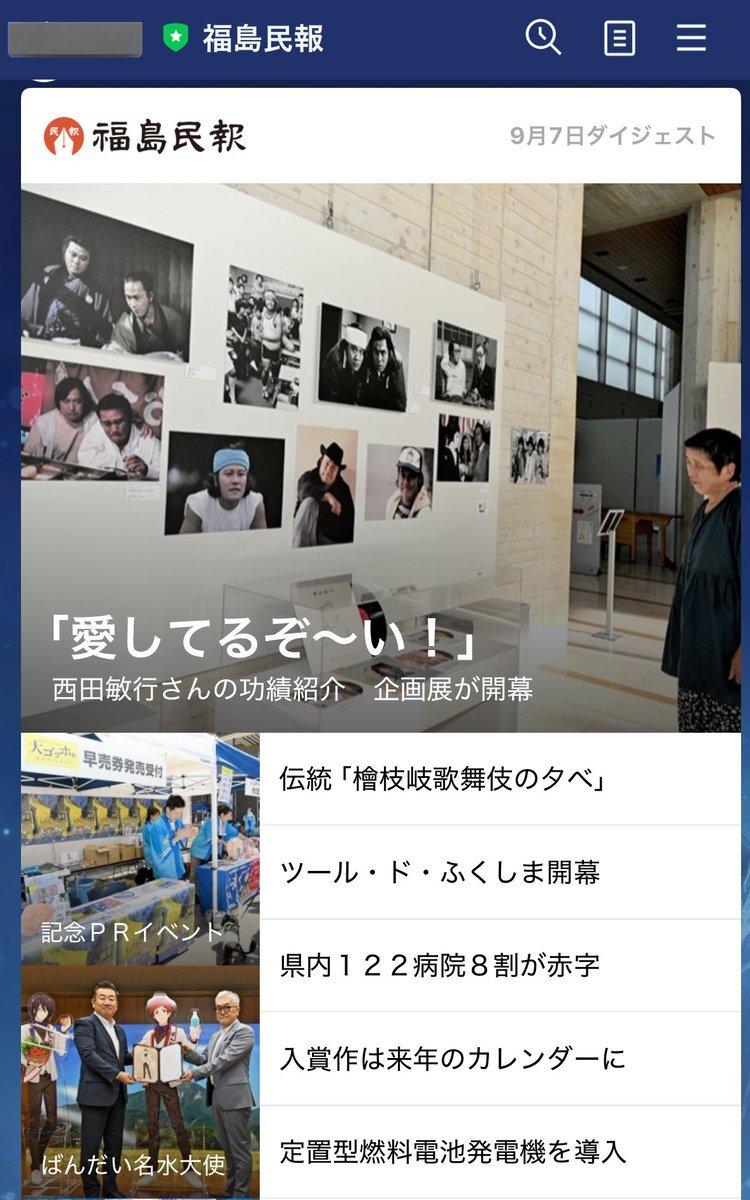
Task: Read 伝統「檜枝岐歌舞伎の夕べ」 article
Action: click(500, 779)
